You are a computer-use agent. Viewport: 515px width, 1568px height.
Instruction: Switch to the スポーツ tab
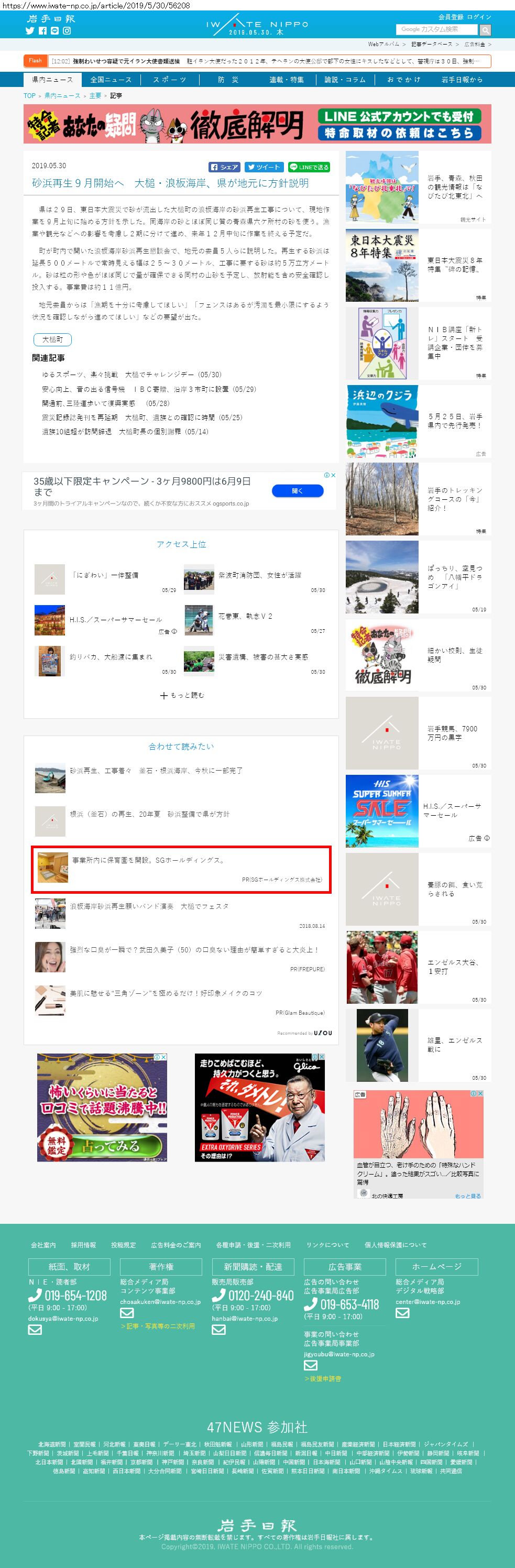click(169, 80)
